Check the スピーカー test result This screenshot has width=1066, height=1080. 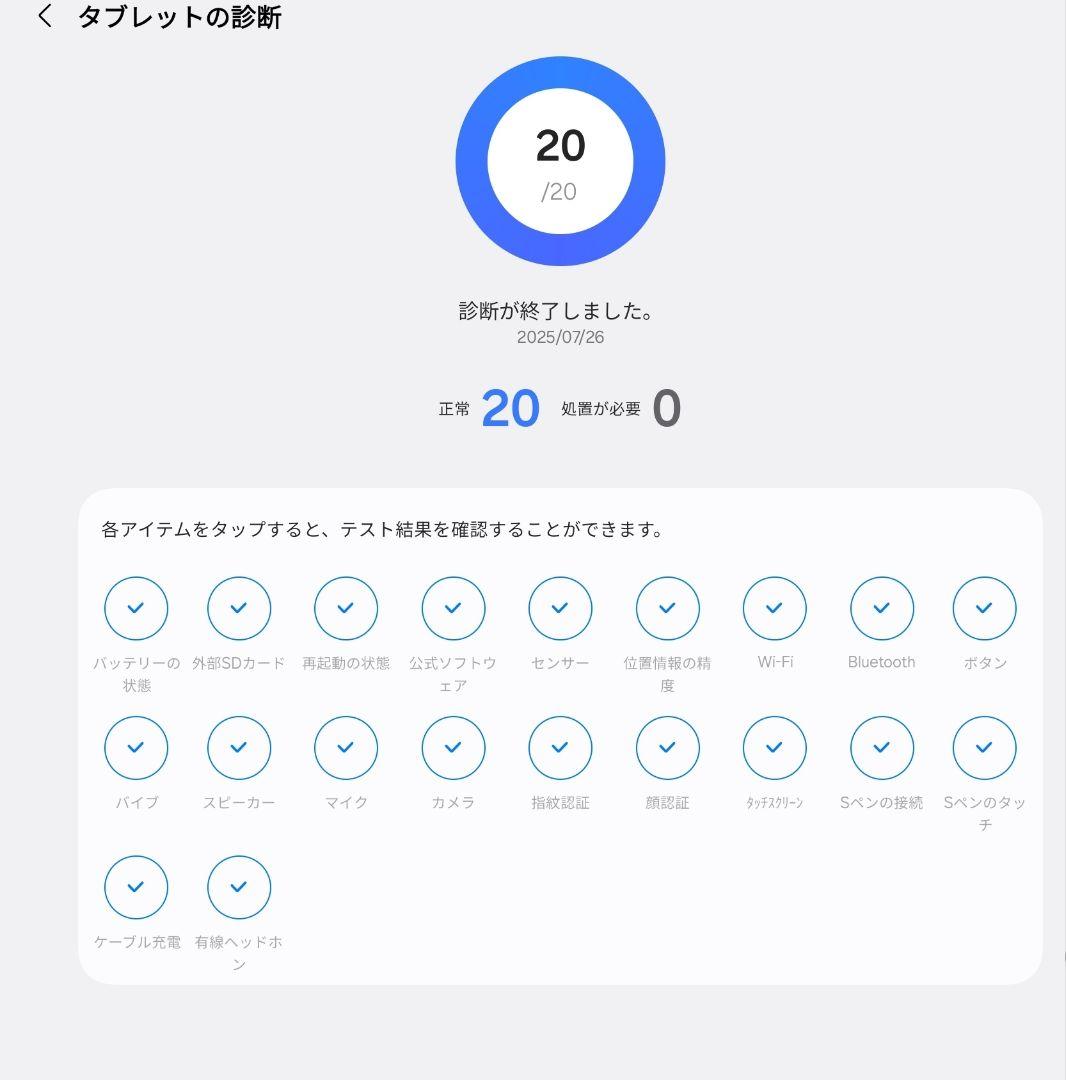pos(239,747)
